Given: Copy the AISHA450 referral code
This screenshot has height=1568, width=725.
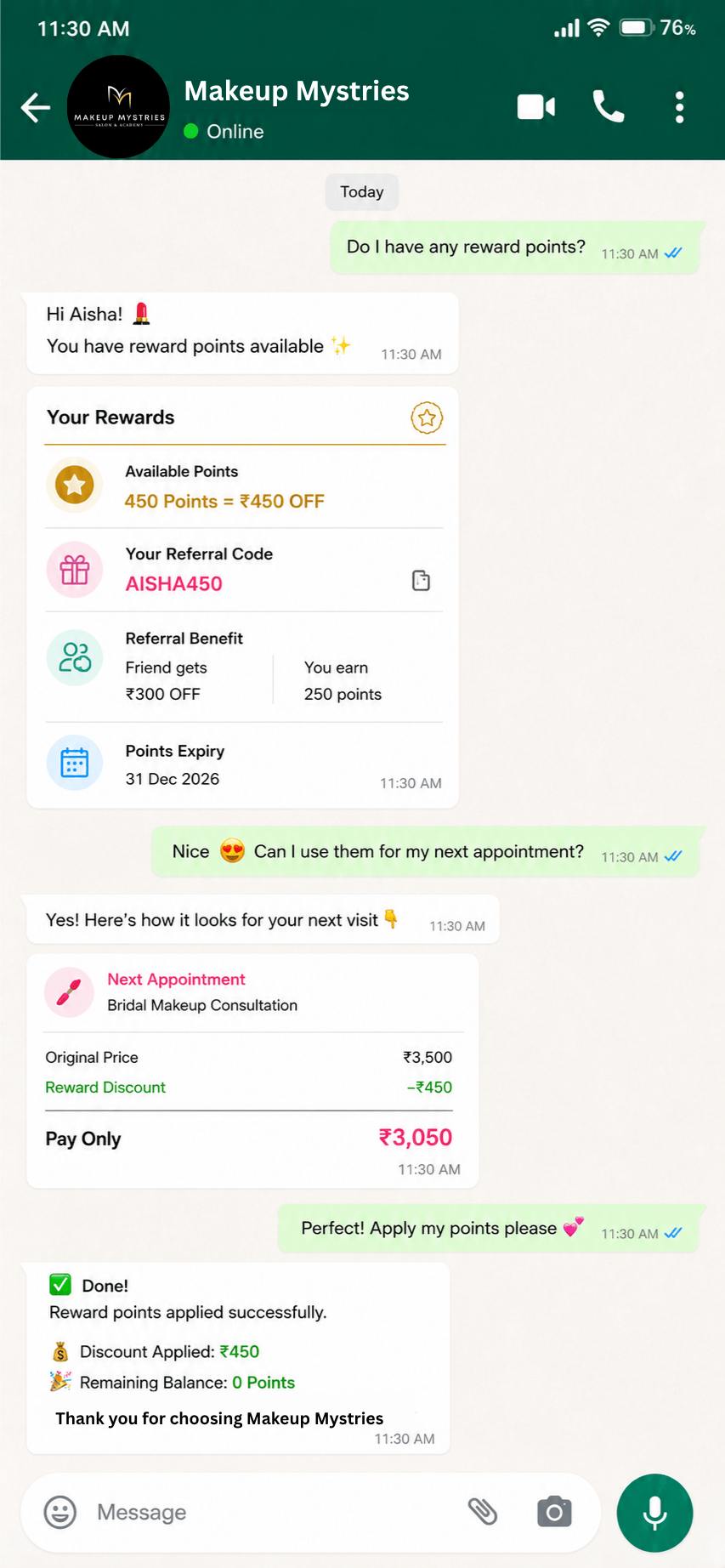Looking at the screenshot, I should [x=421, y=581].
